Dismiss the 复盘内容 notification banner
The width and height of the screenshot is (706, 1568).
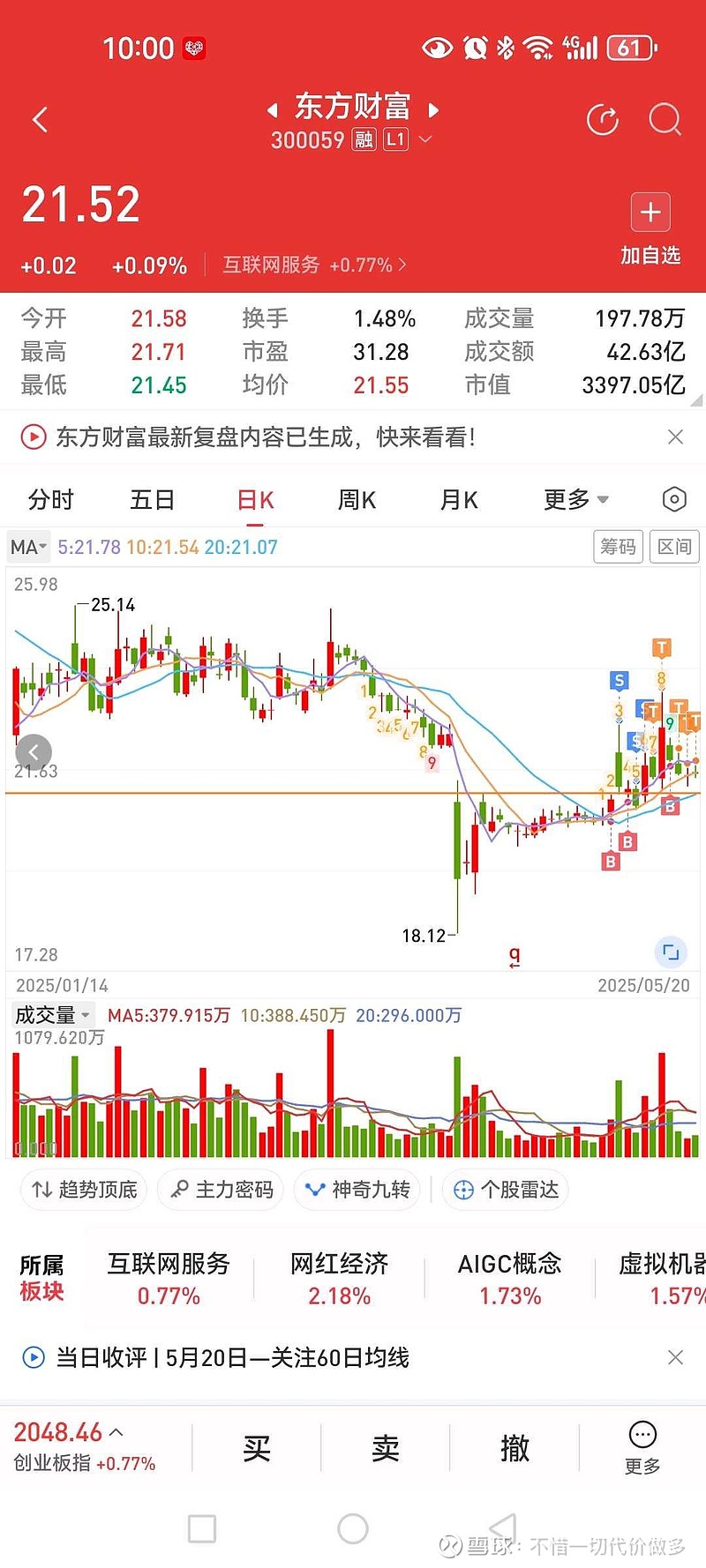pyautogui.click(x=675, y=437)
